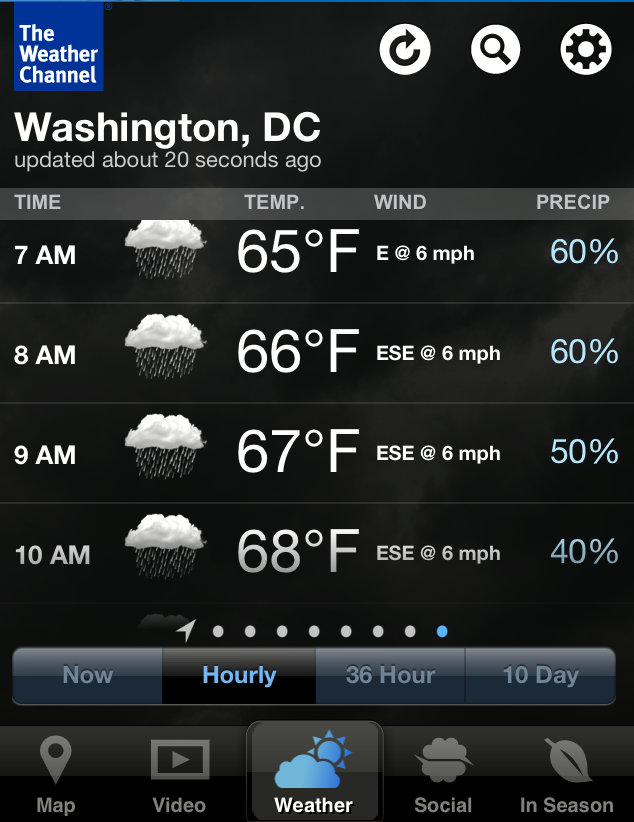Screen dimensions: 634x822
Task: Tap the location page indicator dots
Action: [x=314, y=631]
